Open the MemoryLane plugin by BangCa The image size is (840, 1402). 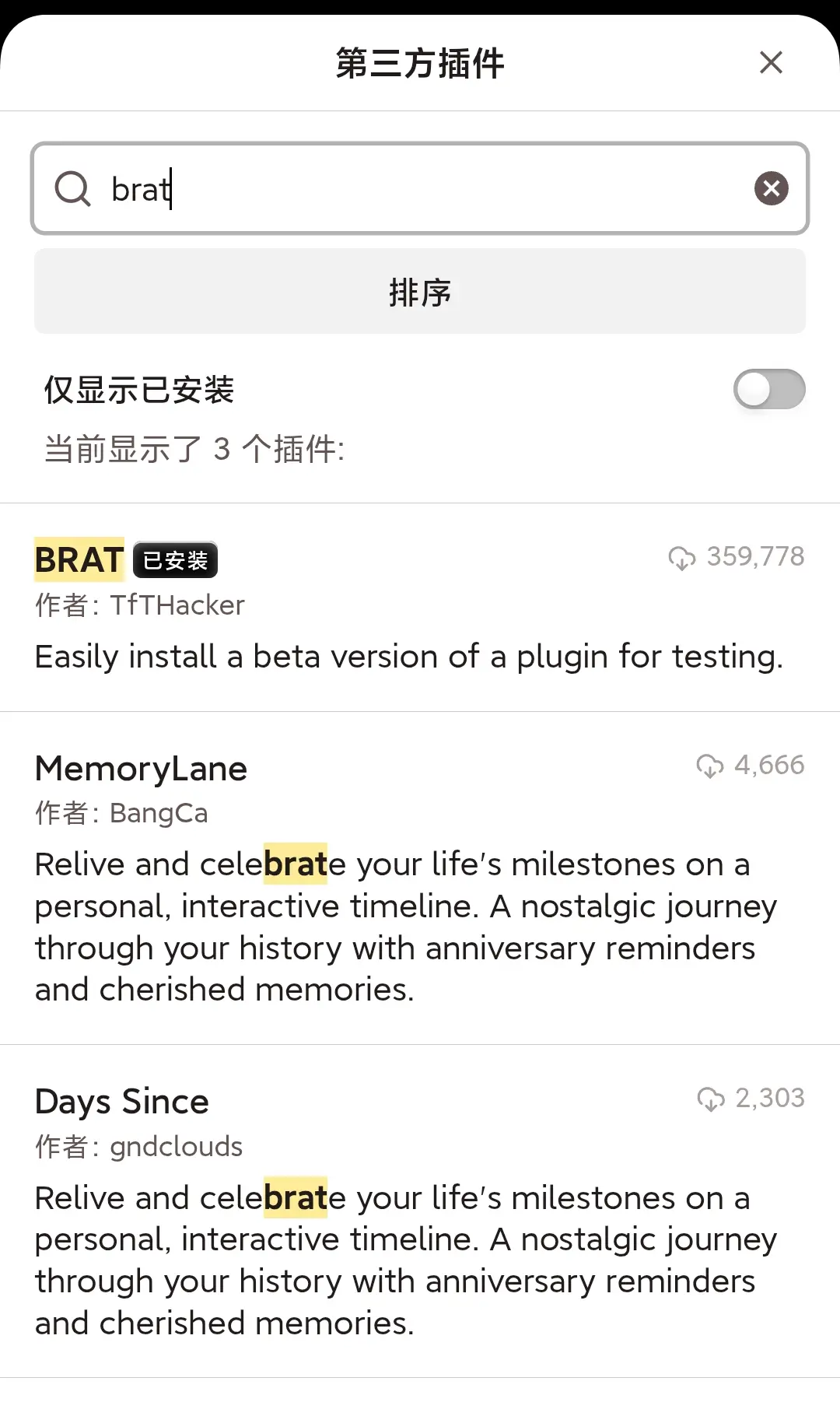420,878
